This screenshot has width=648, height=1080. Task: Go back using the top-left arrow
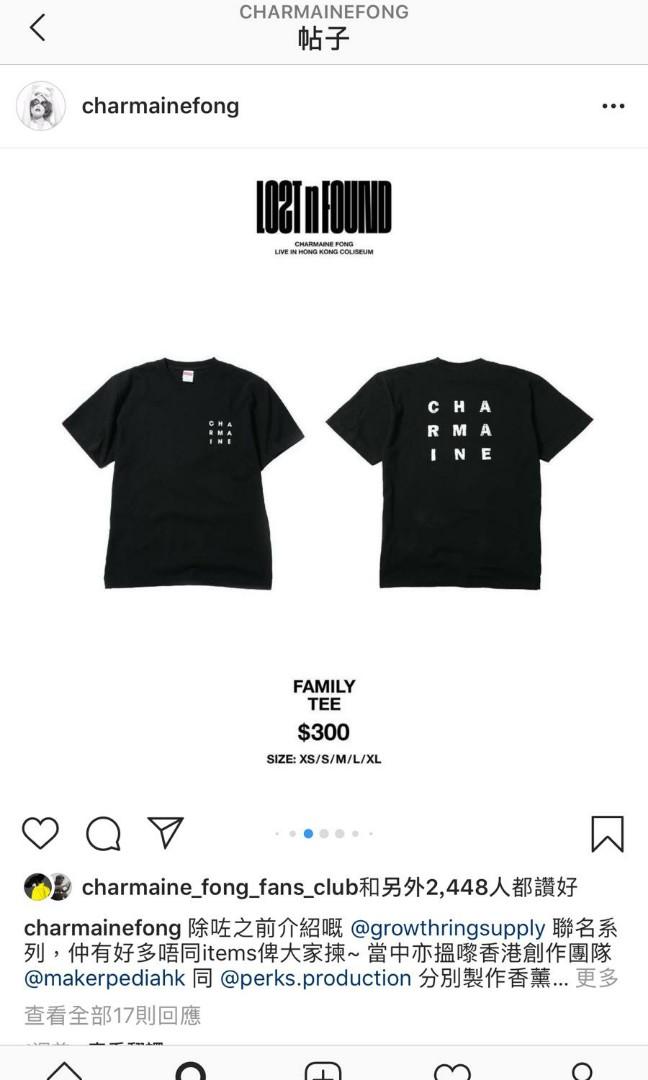(38, 28)
